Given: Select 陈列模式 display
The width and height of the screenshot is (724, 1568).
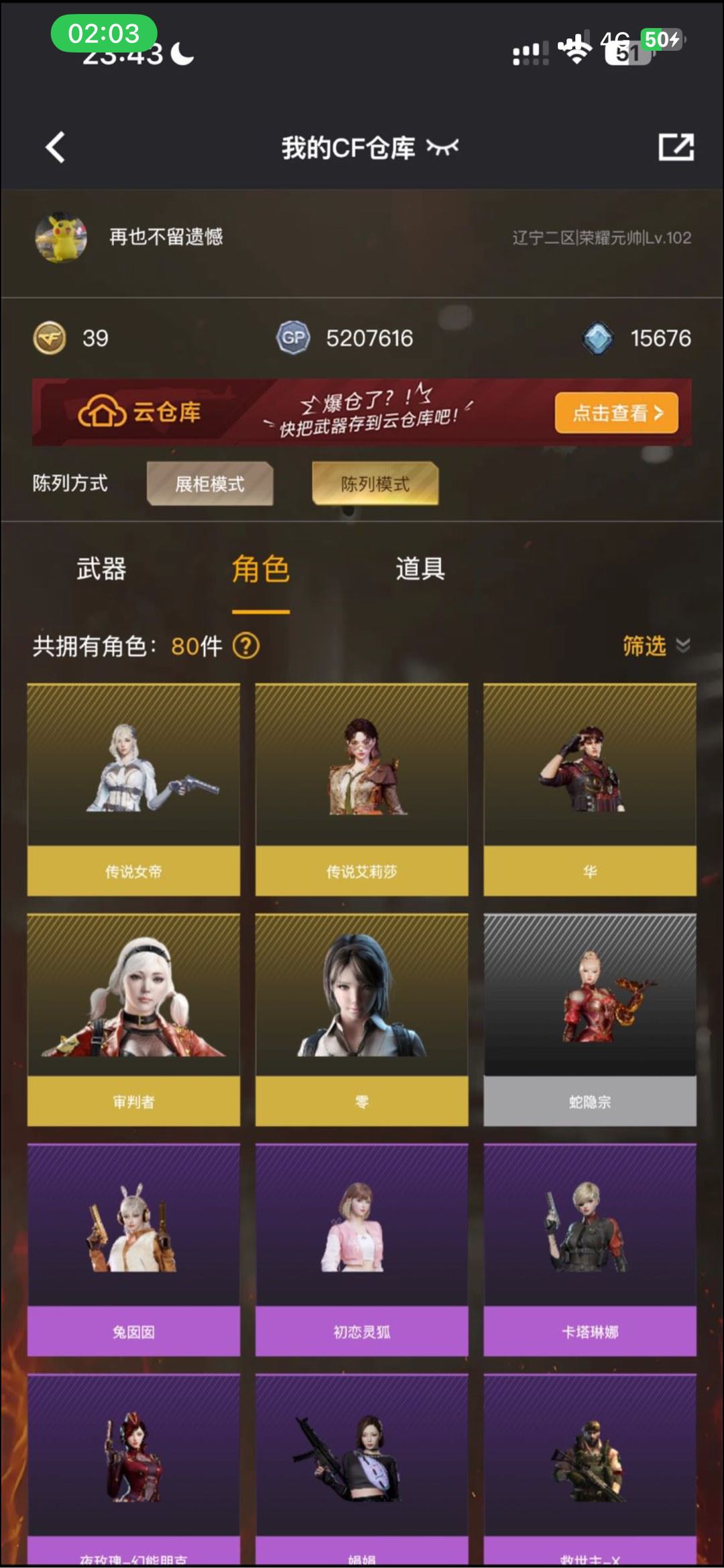Looking at the screenshot, I should tap(375, 484).
